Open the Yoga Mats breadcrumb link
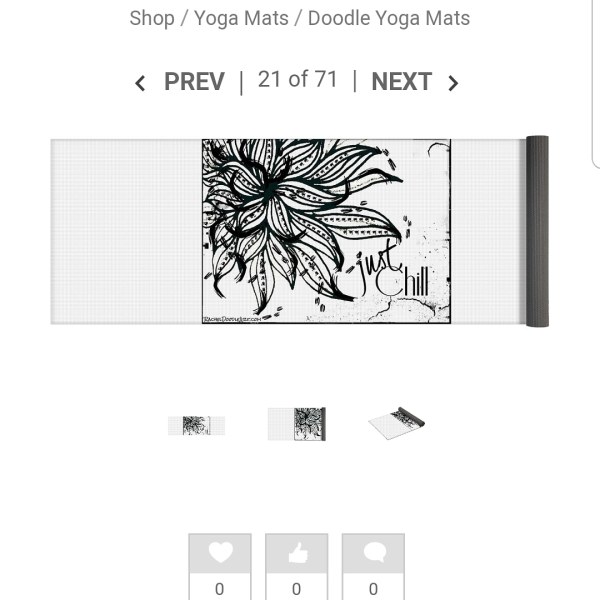Screen dimensions: 600x600 240,18
